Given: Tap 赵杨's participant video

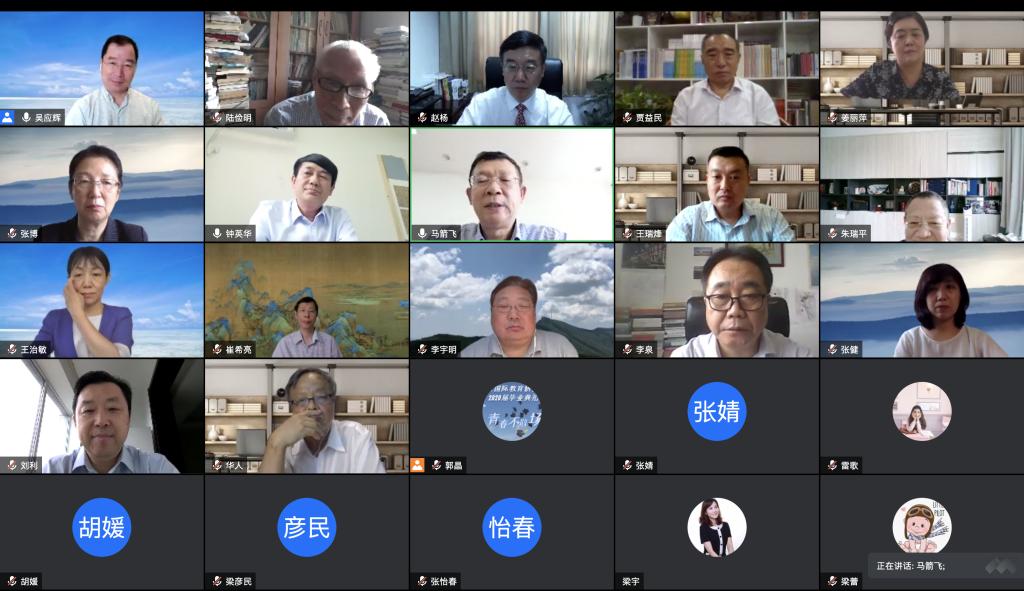Looking at the screenshot, I should click(511, 68).
